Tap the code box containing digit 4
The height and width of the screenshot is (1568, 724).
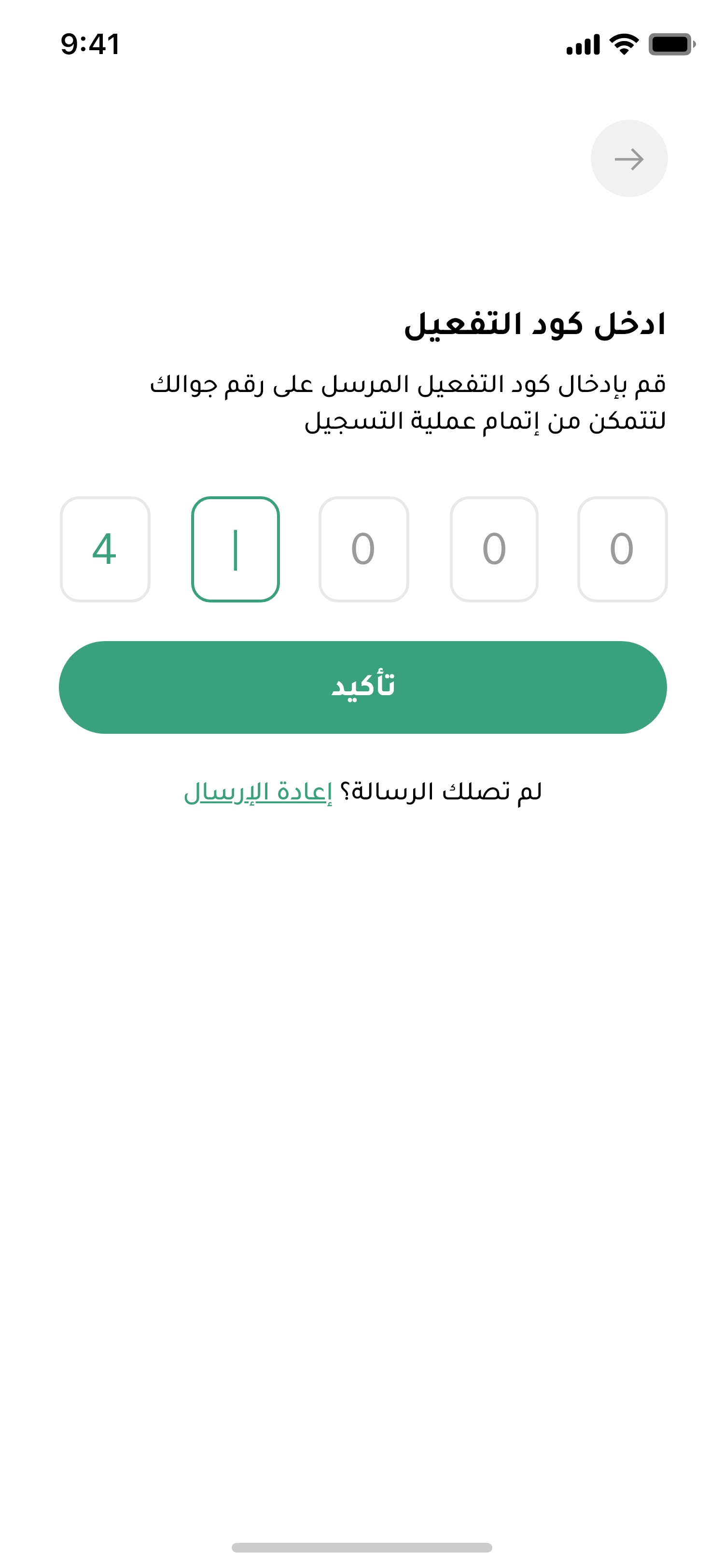105,549
